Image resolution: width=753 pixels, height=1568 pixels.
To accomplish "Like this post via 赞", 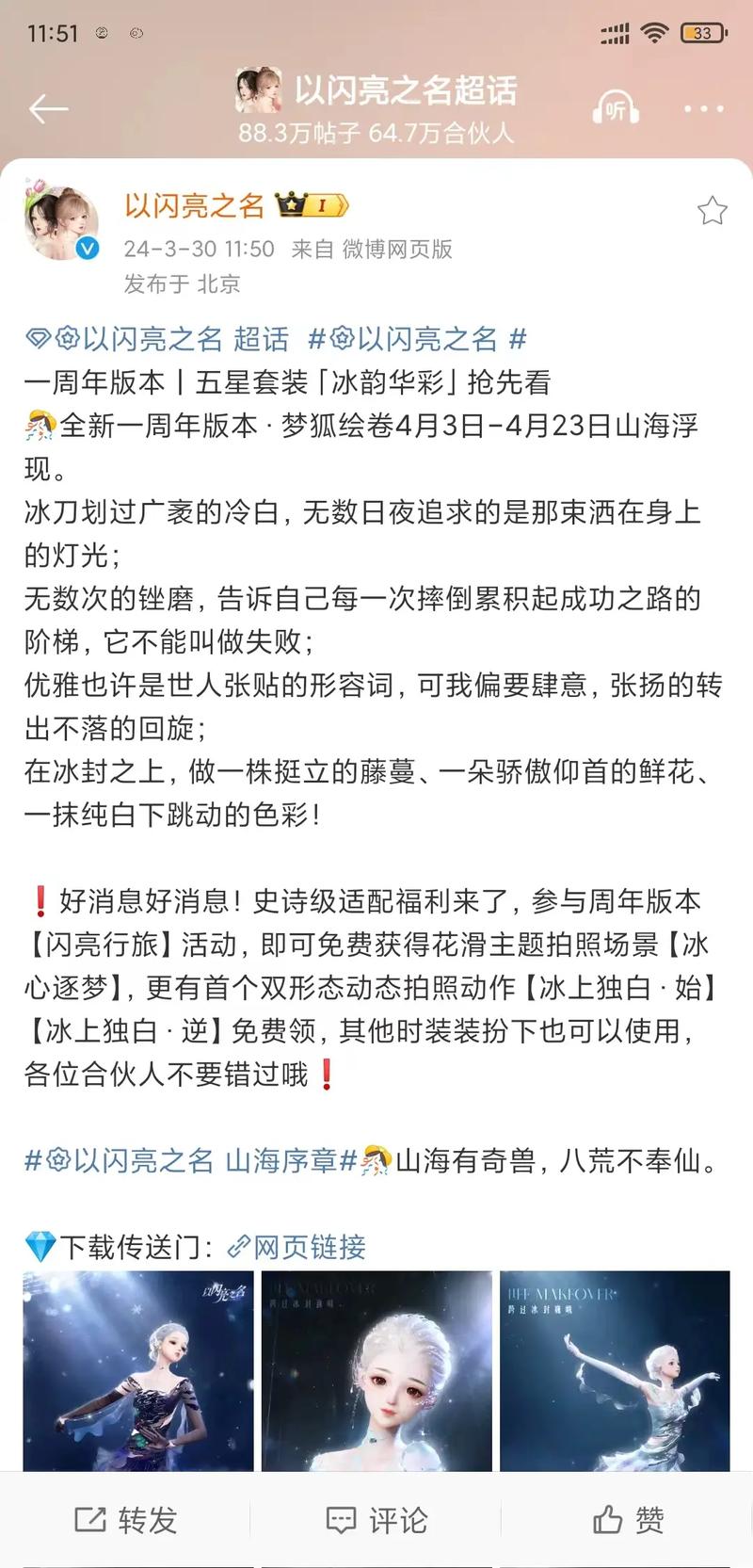I will point(628,1519).
